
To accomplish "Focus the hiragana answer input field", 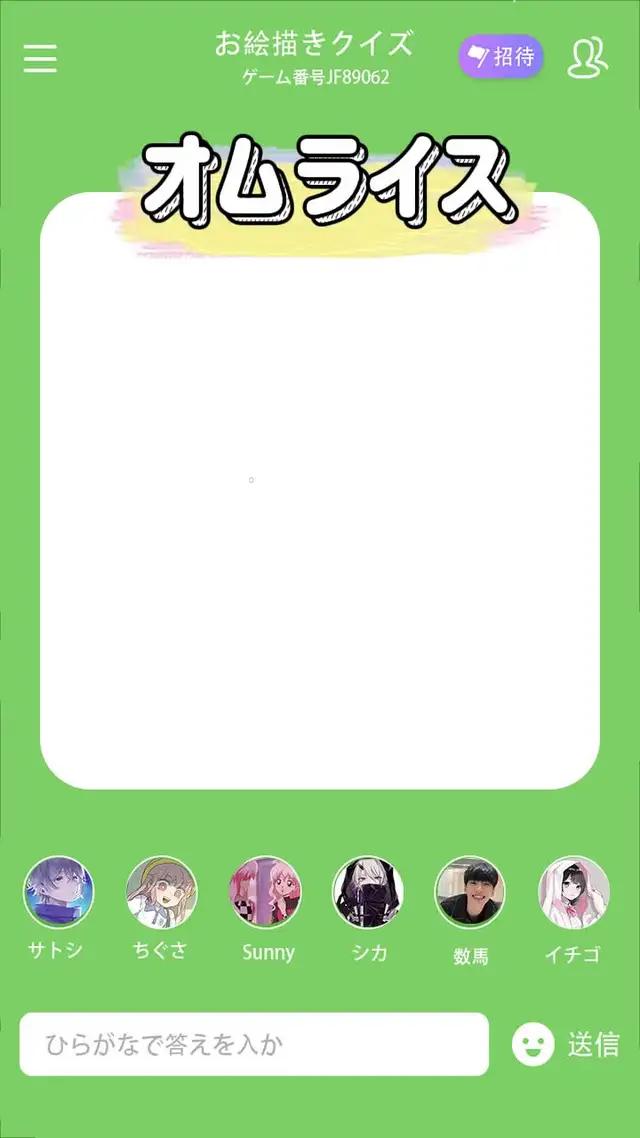I will (x=254, y=1045).
